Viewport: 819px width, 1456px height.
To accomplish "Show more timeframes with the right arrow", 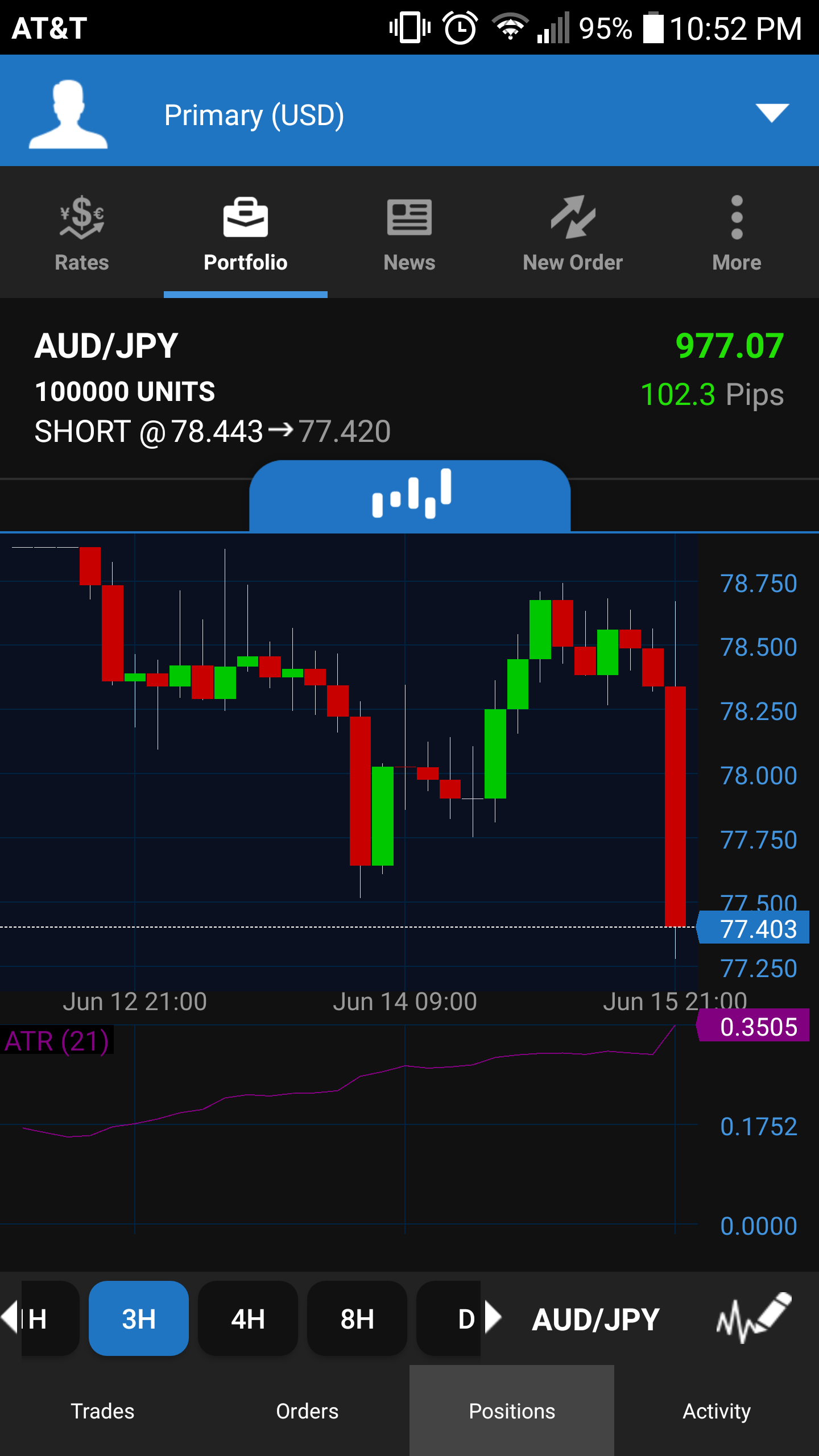I will pos(494,1317).
